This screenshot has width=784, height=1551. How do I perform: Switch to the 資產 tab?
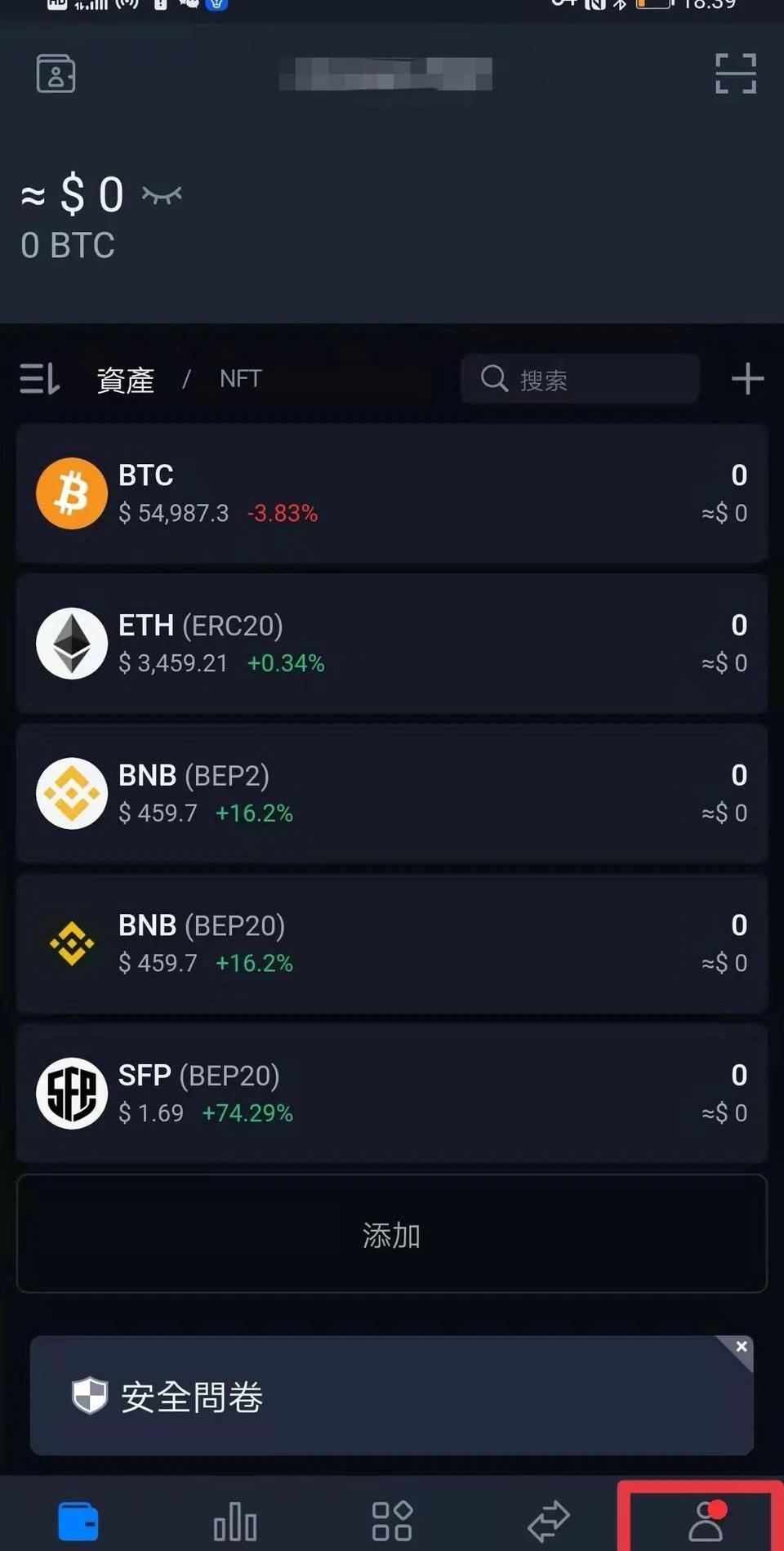pos(125,380)
